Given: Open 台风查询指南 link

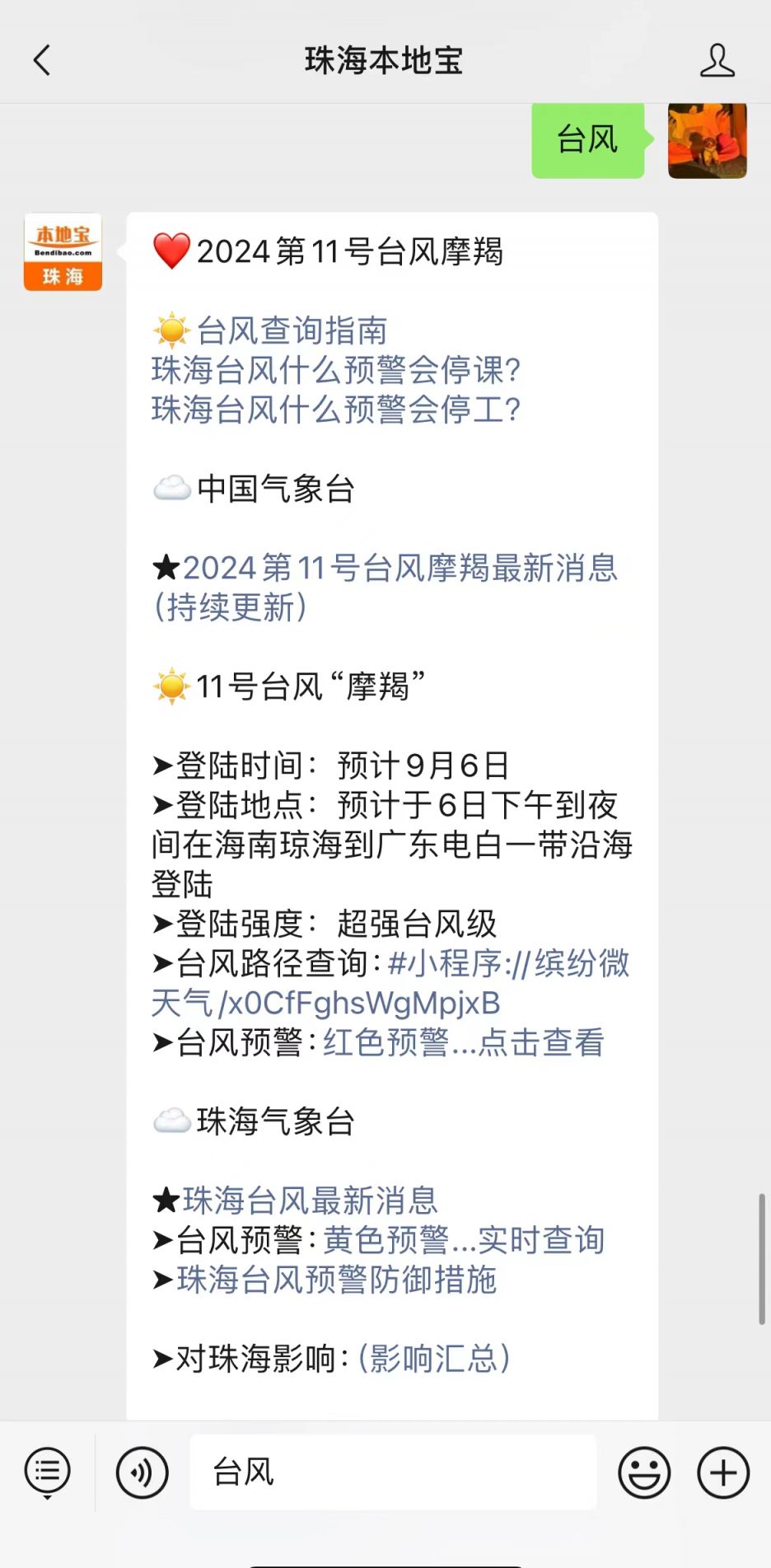Looking at the screenshot, I should point(291,331).
